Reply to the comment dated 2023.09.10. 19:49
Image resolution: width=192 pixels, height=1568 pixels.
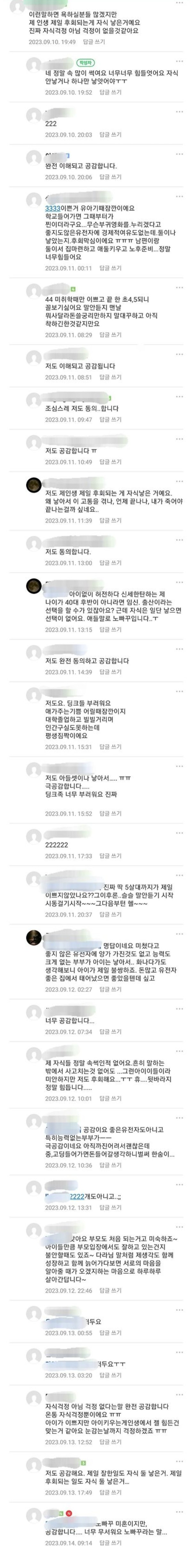[x=94, y=42]
